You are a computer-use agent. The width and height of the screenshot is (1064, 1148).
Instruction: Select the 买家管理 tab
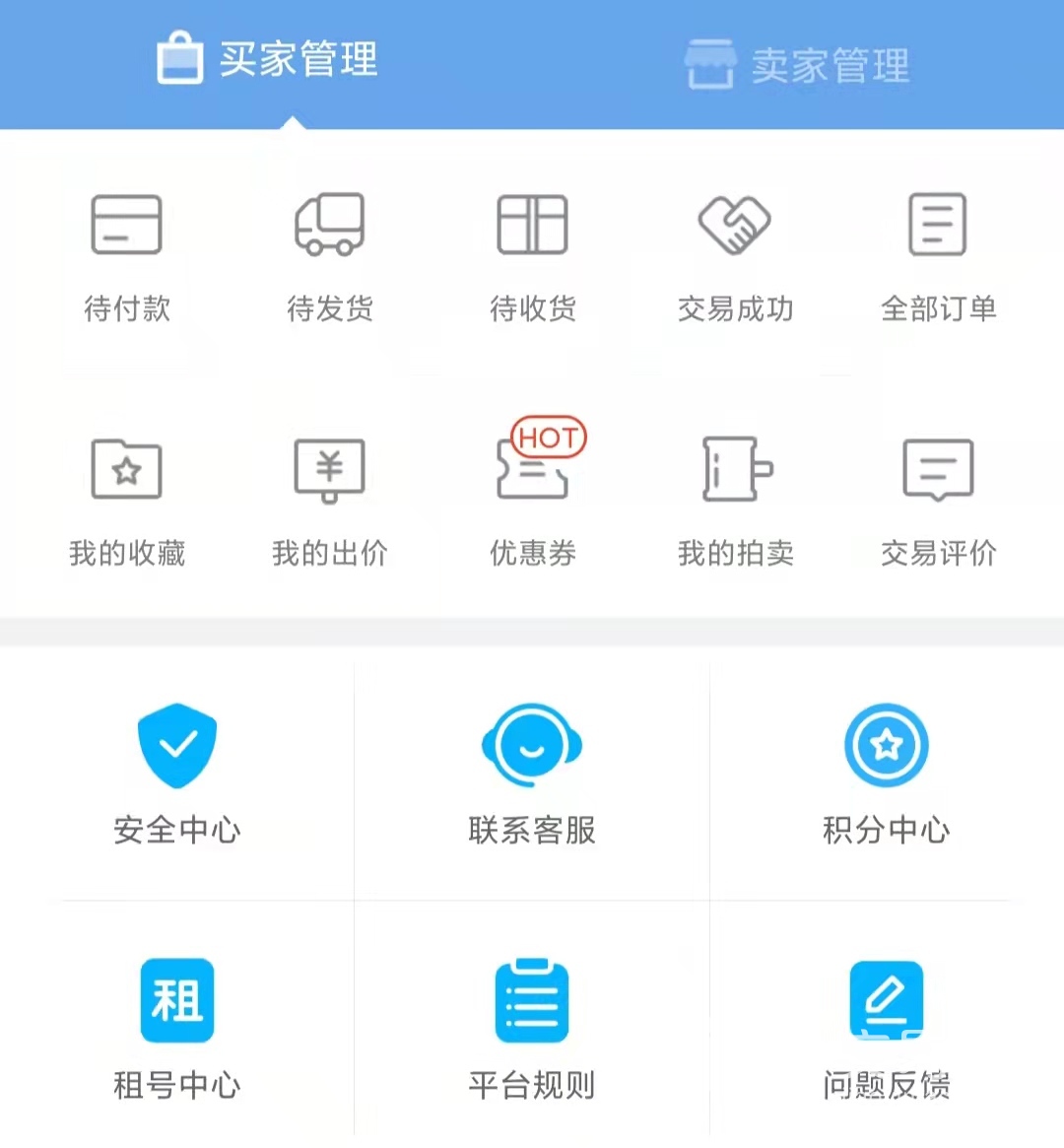pyautogui.click(x=267, y=61)
